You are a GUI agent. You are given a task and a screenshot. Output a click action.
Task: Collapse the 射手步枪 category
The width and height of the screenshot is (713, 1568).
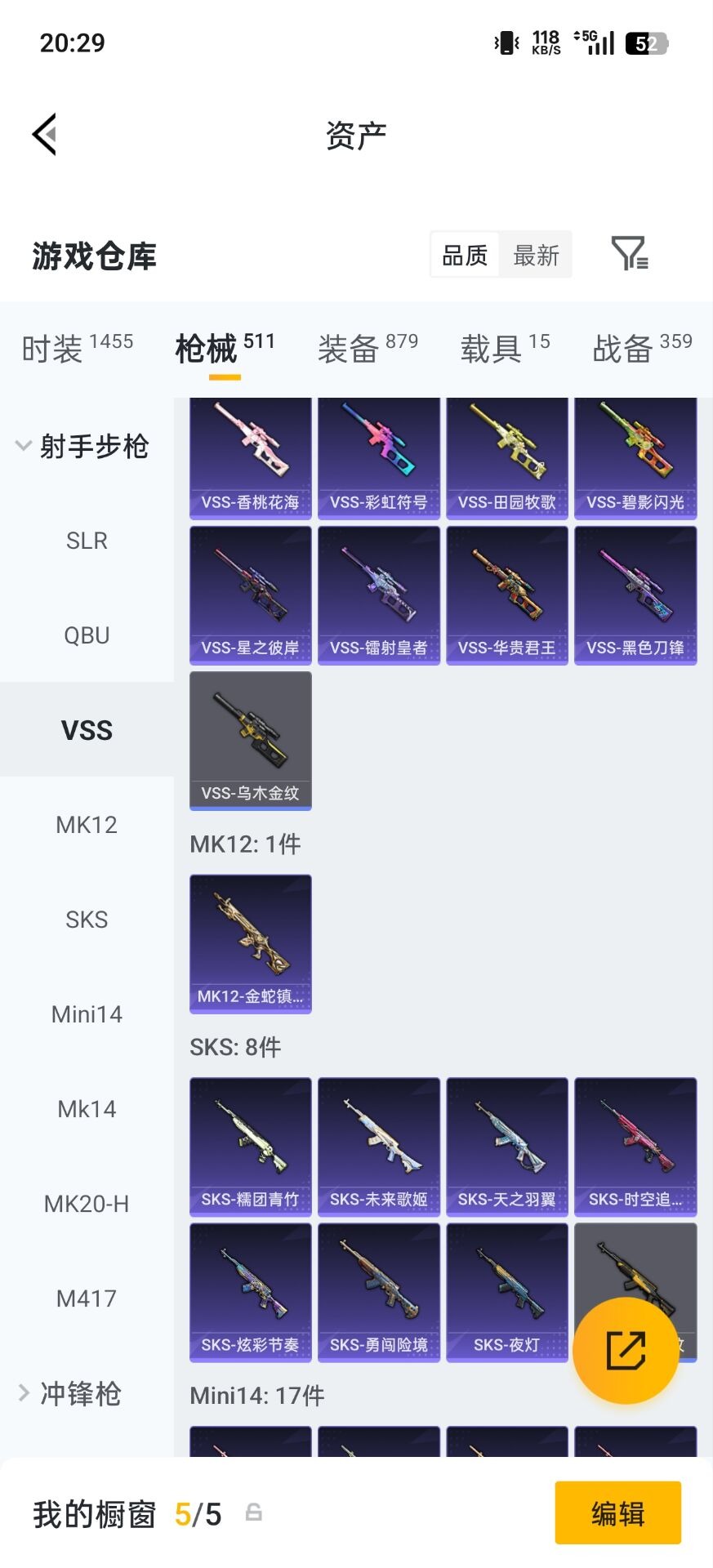(82, 446)
